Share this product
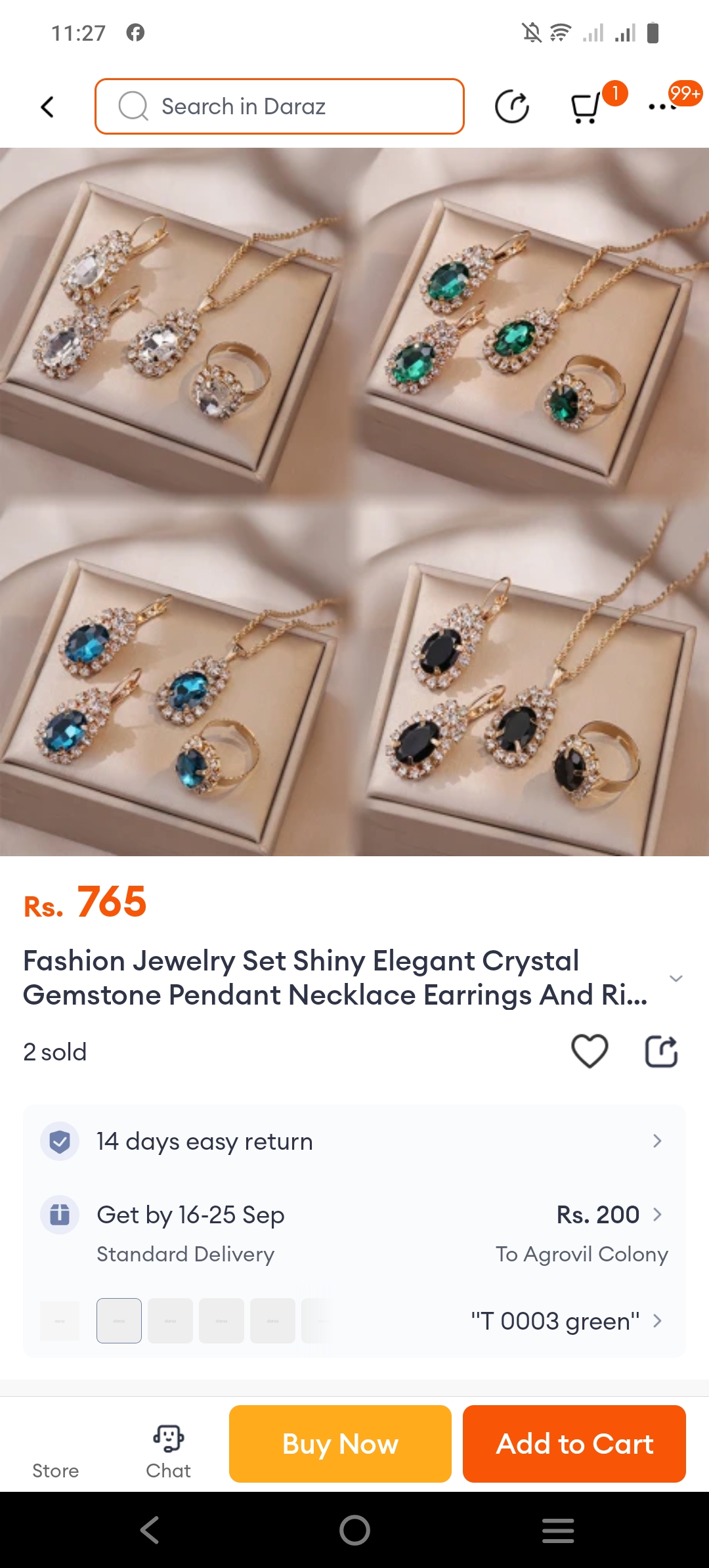 tap(661, 1051)
